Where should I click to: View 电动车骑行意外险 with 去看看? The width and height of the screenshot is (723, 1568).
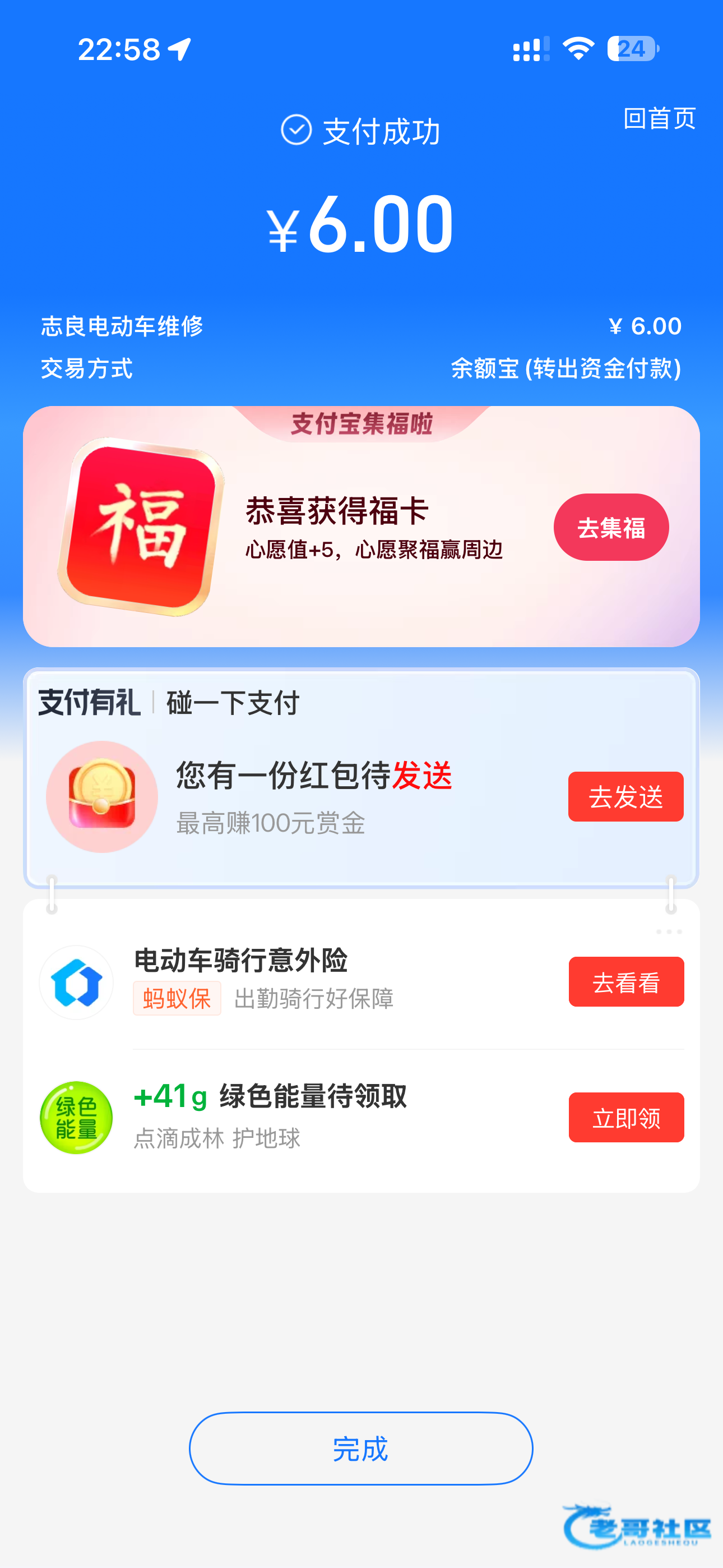click(625, 982)
